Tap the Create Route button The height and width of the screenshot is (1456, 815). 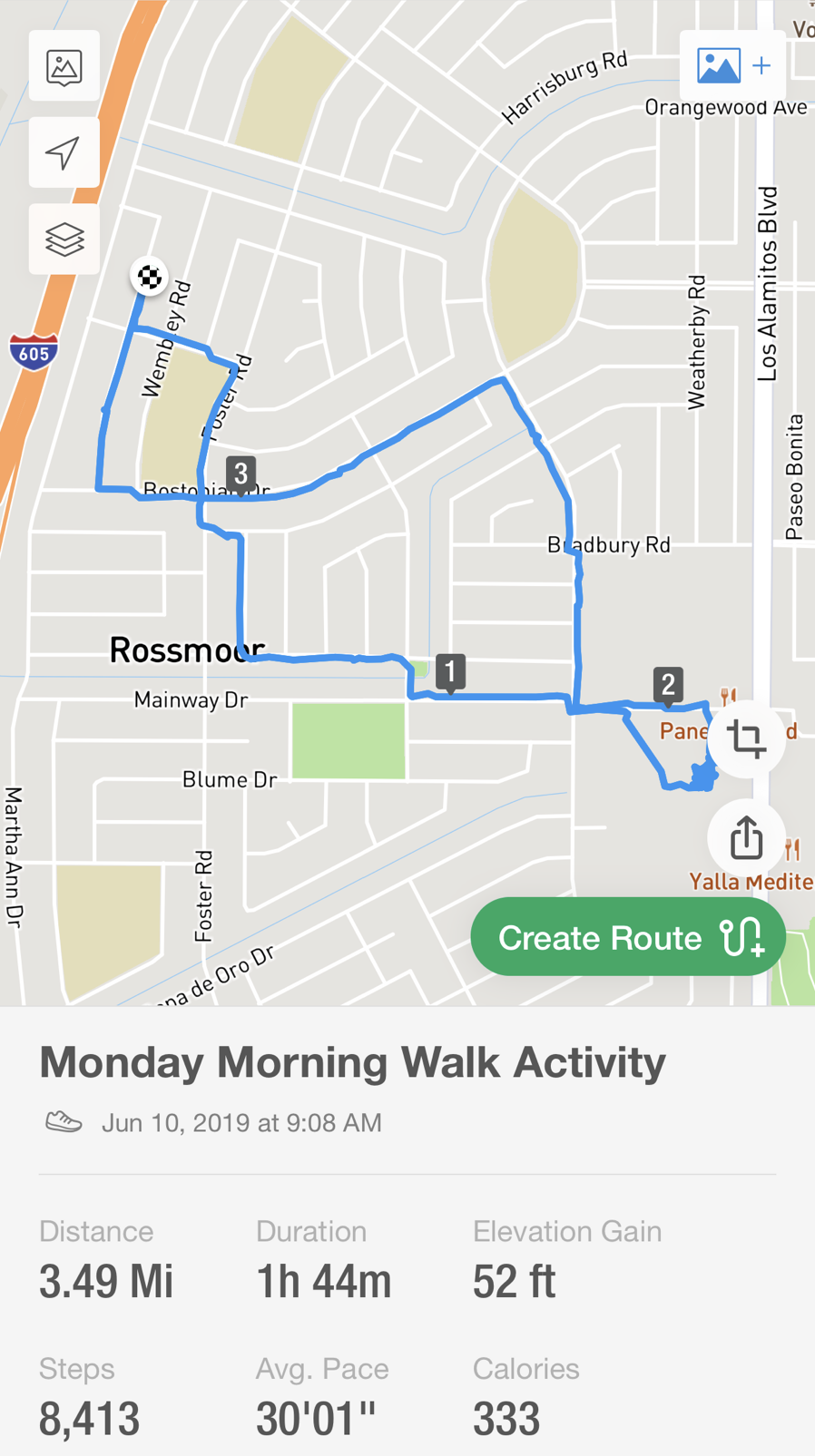pos(628,937)
